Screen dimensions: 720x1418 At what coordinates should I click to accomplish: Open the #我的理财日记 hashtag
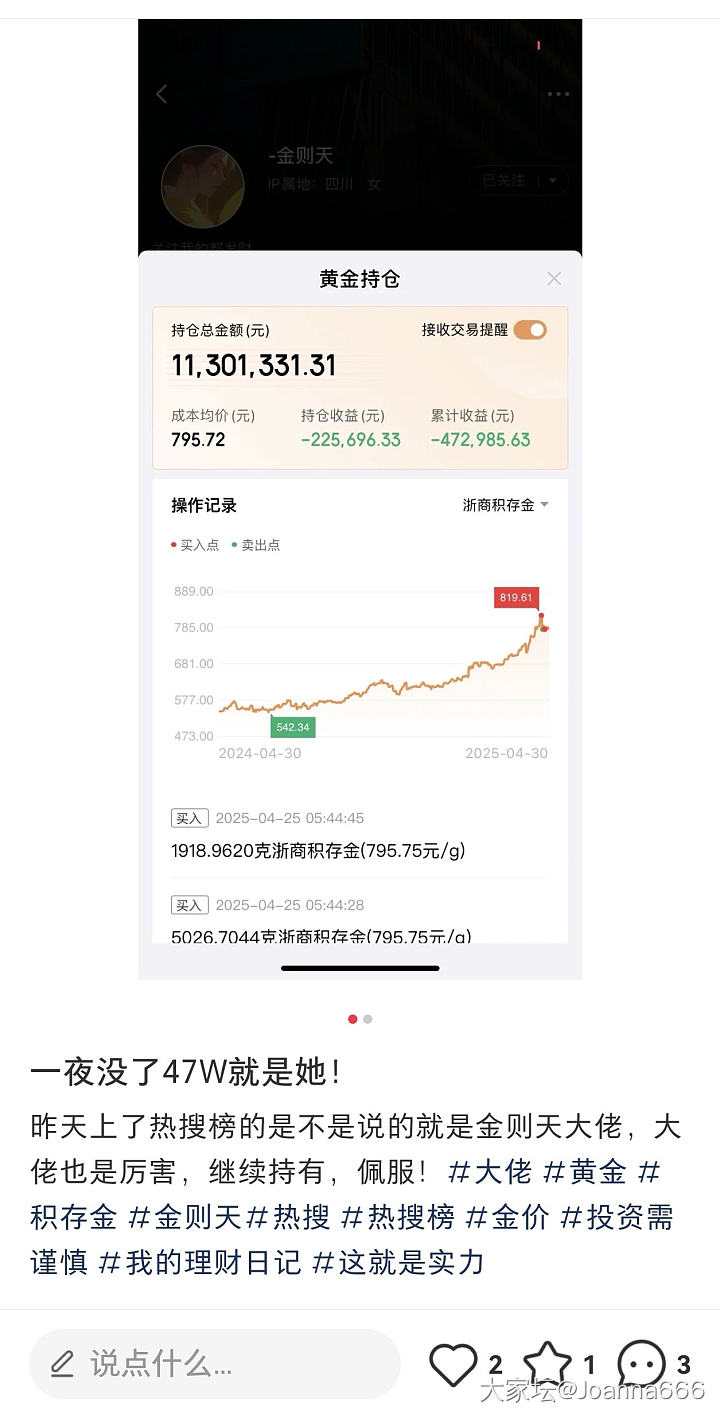[x=200, y=1262]
